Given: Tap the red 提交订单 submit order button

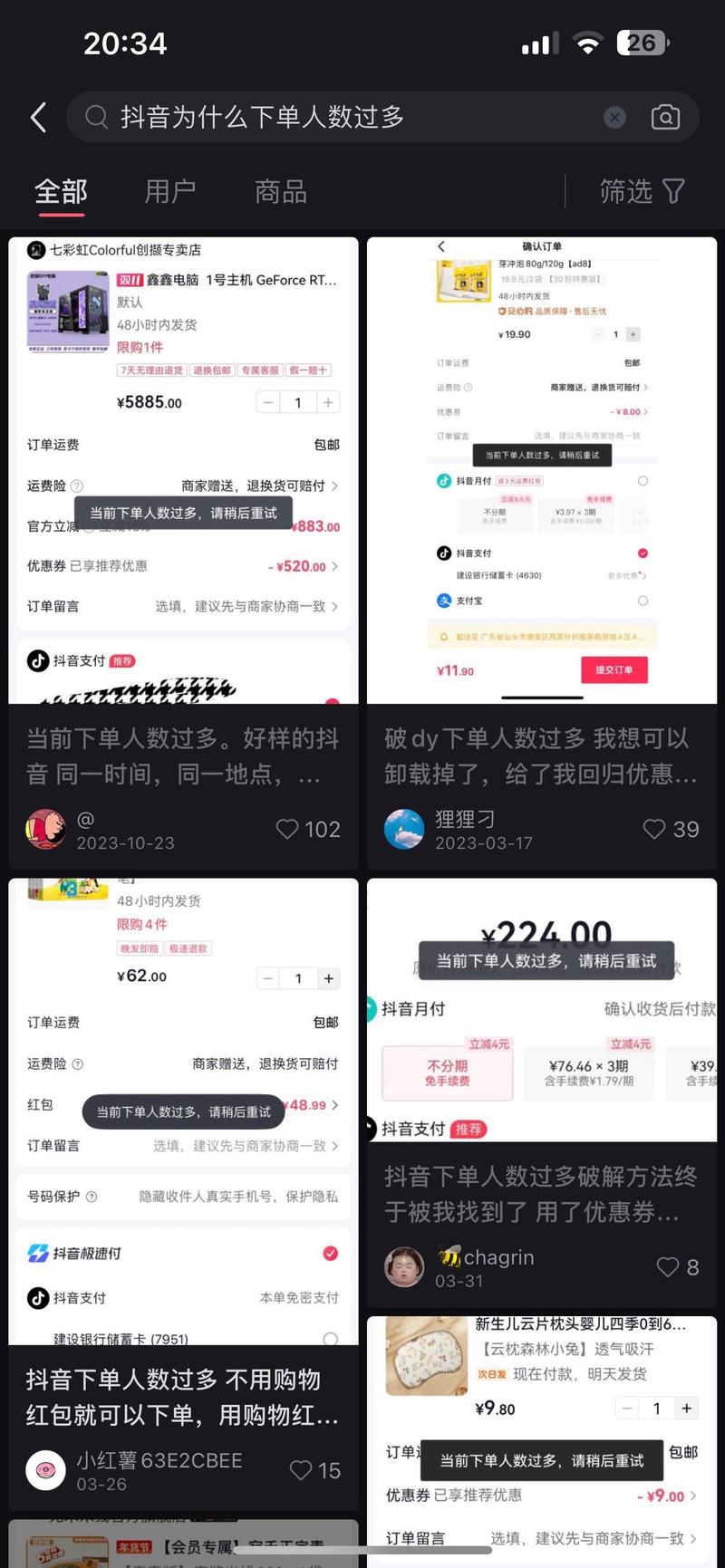Looking at the screenshot, I should click(614, 670).
